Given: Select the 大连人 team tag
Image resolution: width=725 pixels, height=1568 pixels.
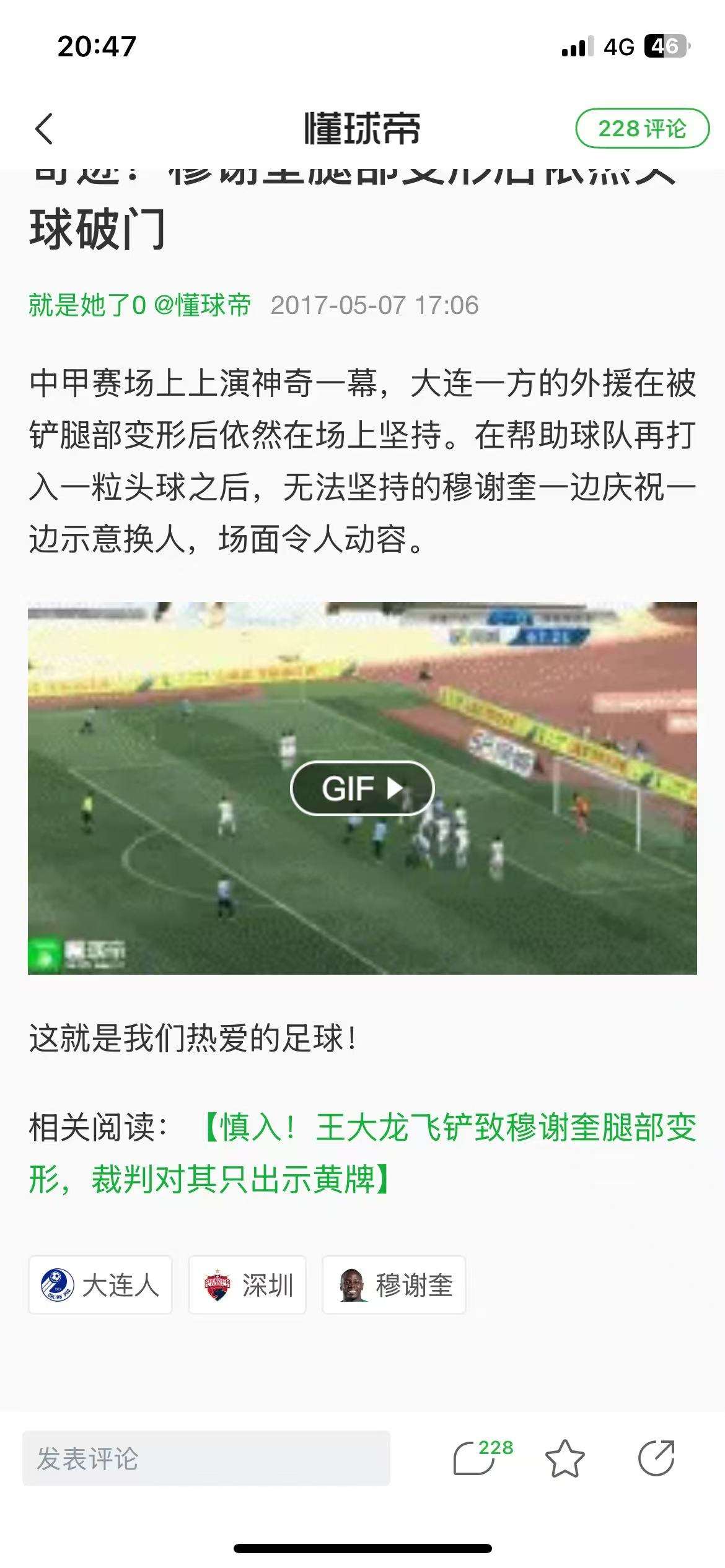Looking at the screenshot, I should click(x=100, y=1284).
